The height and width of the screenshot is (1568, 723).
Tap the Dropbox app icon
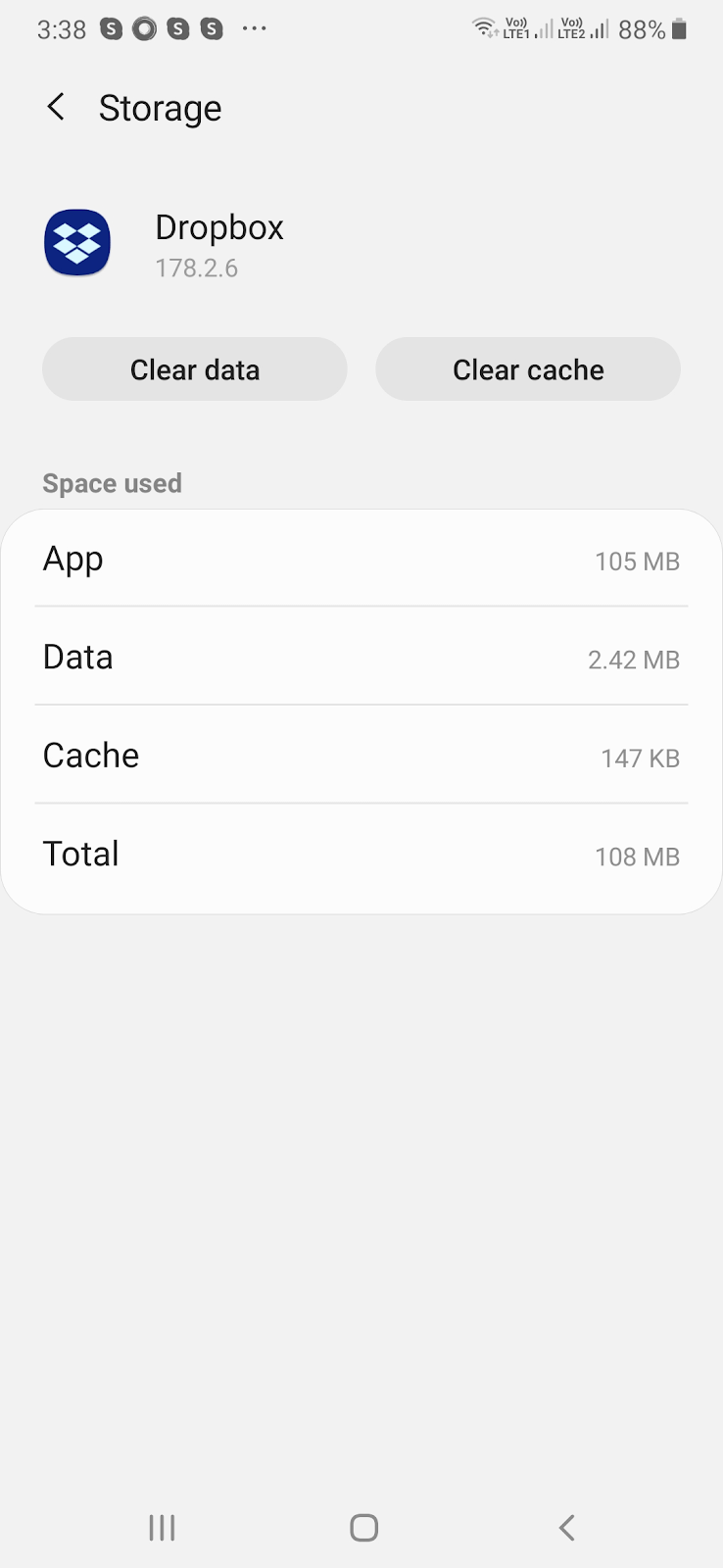pos(76,242)
